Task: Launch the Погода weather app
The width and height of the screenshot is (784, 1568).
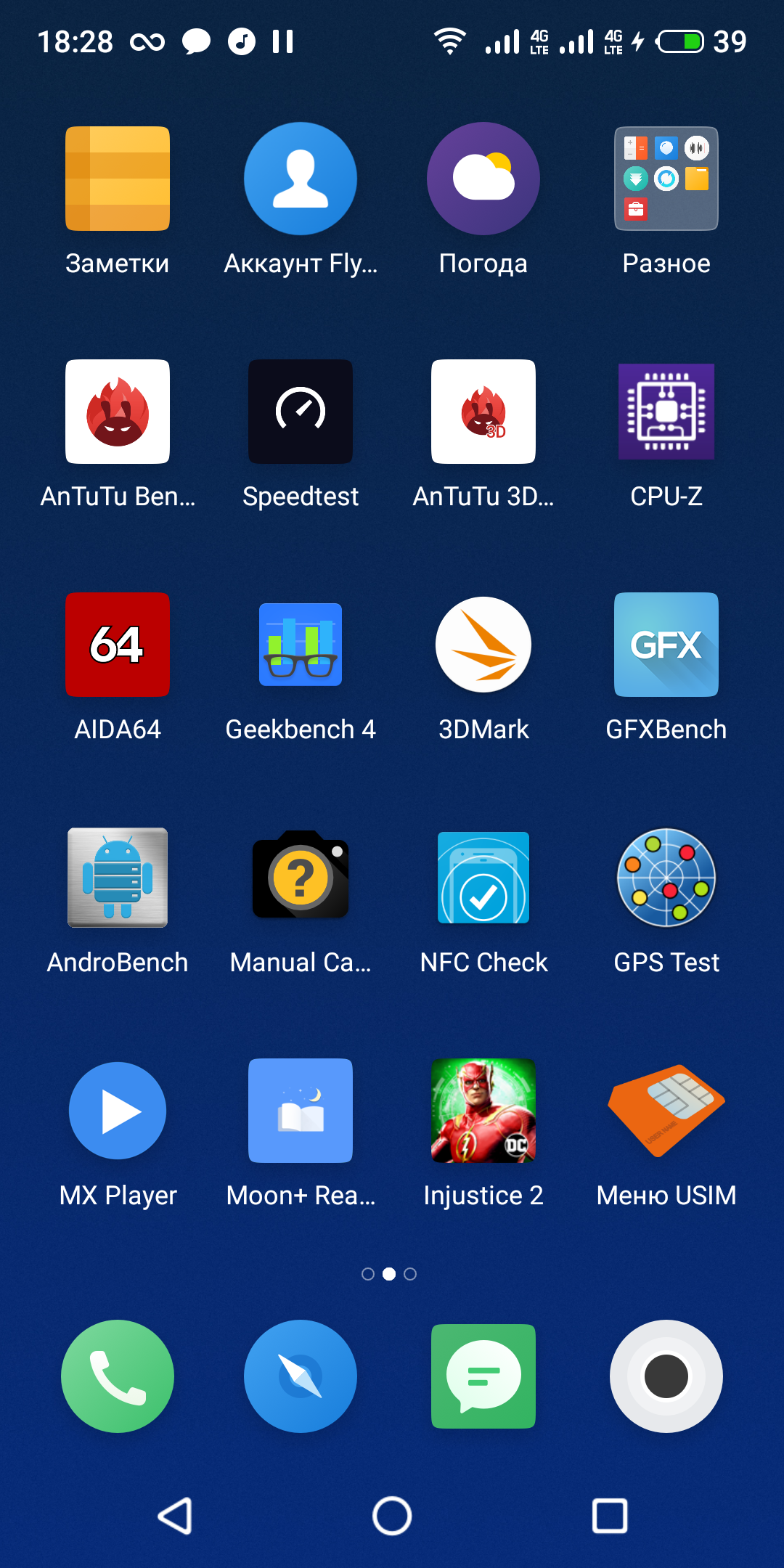Action: [483, 179]
